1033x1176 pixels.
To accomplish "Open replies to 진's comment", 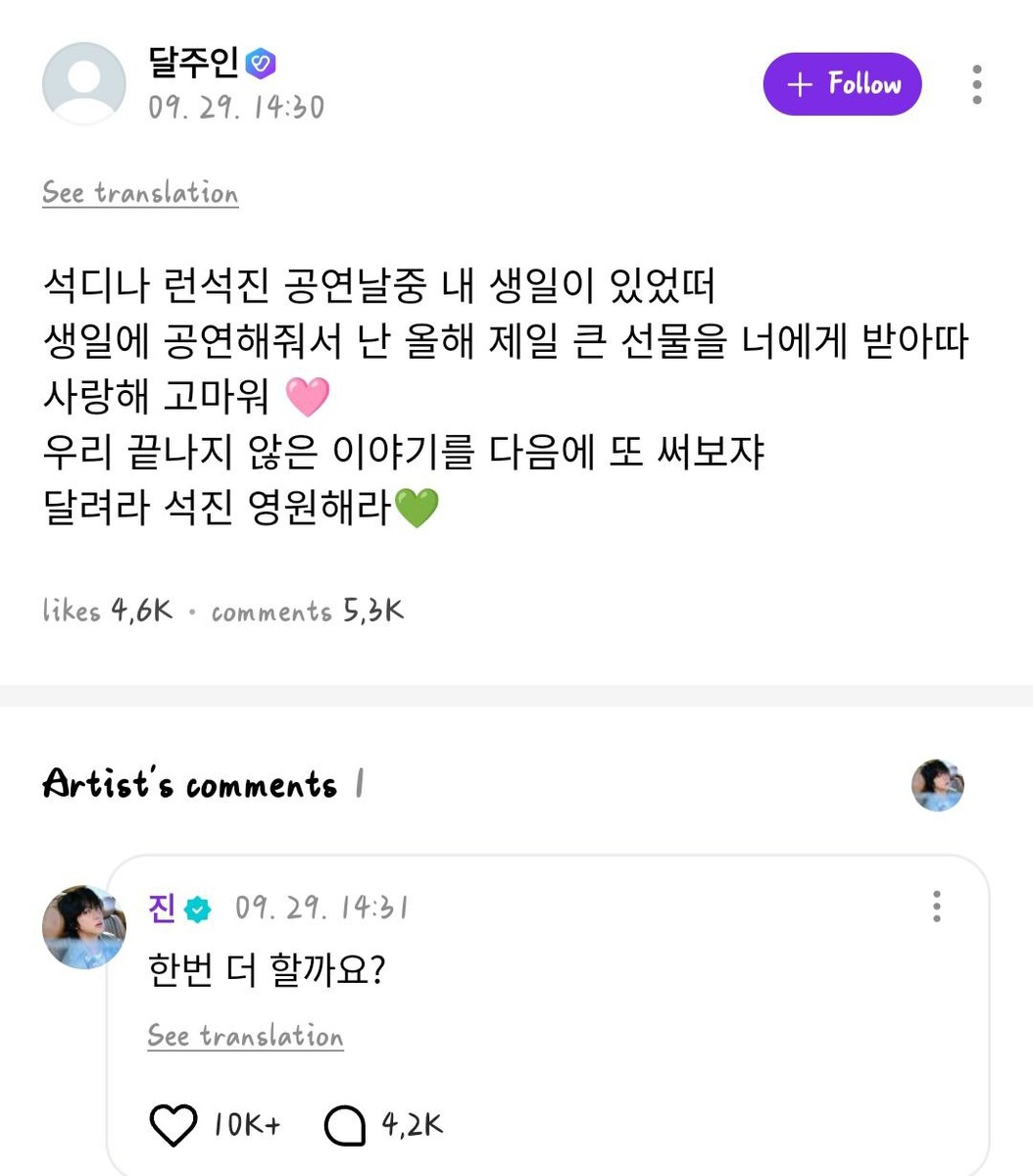I will tap(345, 1125).
